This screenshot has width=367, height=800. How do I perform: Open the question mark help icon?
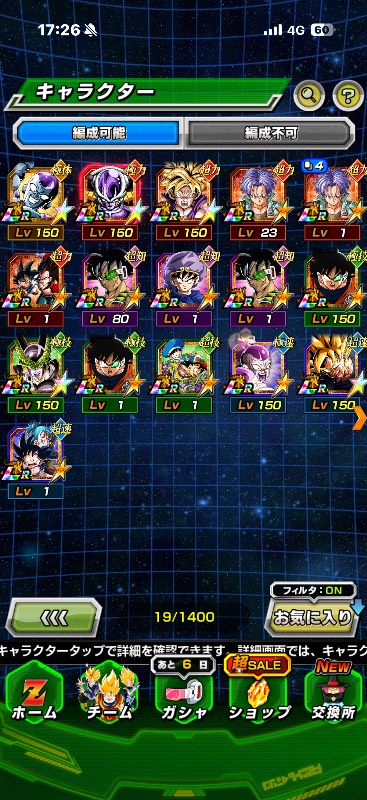pos(348,93)
